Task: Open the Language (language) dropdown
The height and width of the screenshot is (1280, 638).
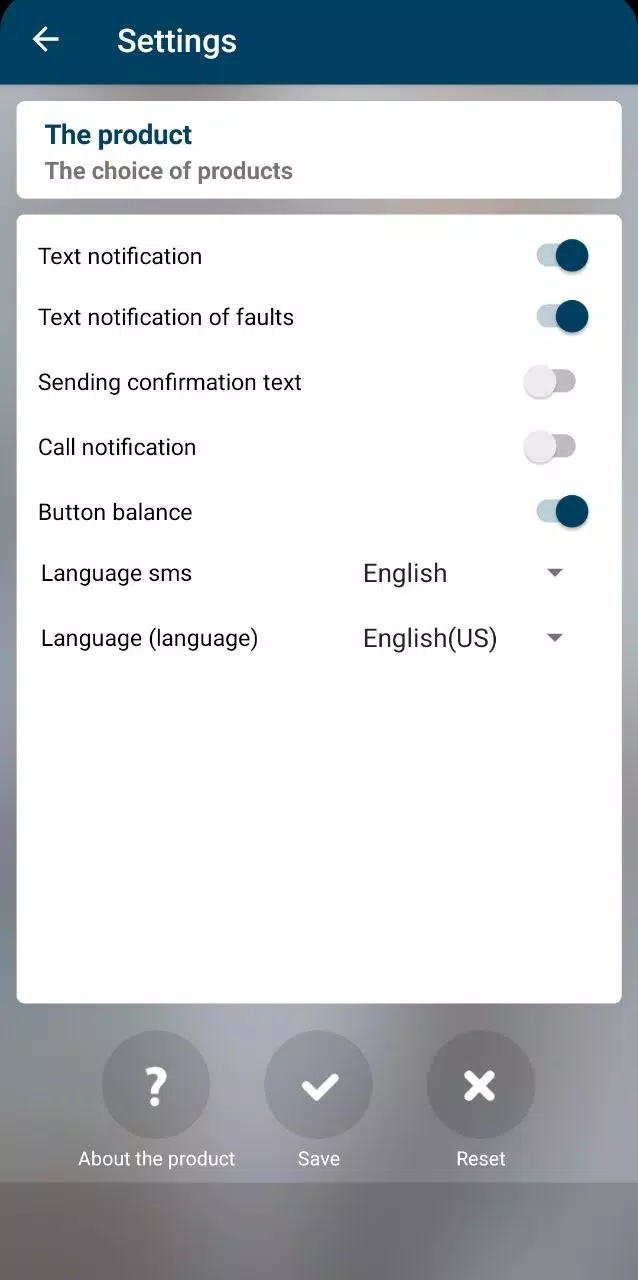Action: pyautogui.click(x=463, y=638)
